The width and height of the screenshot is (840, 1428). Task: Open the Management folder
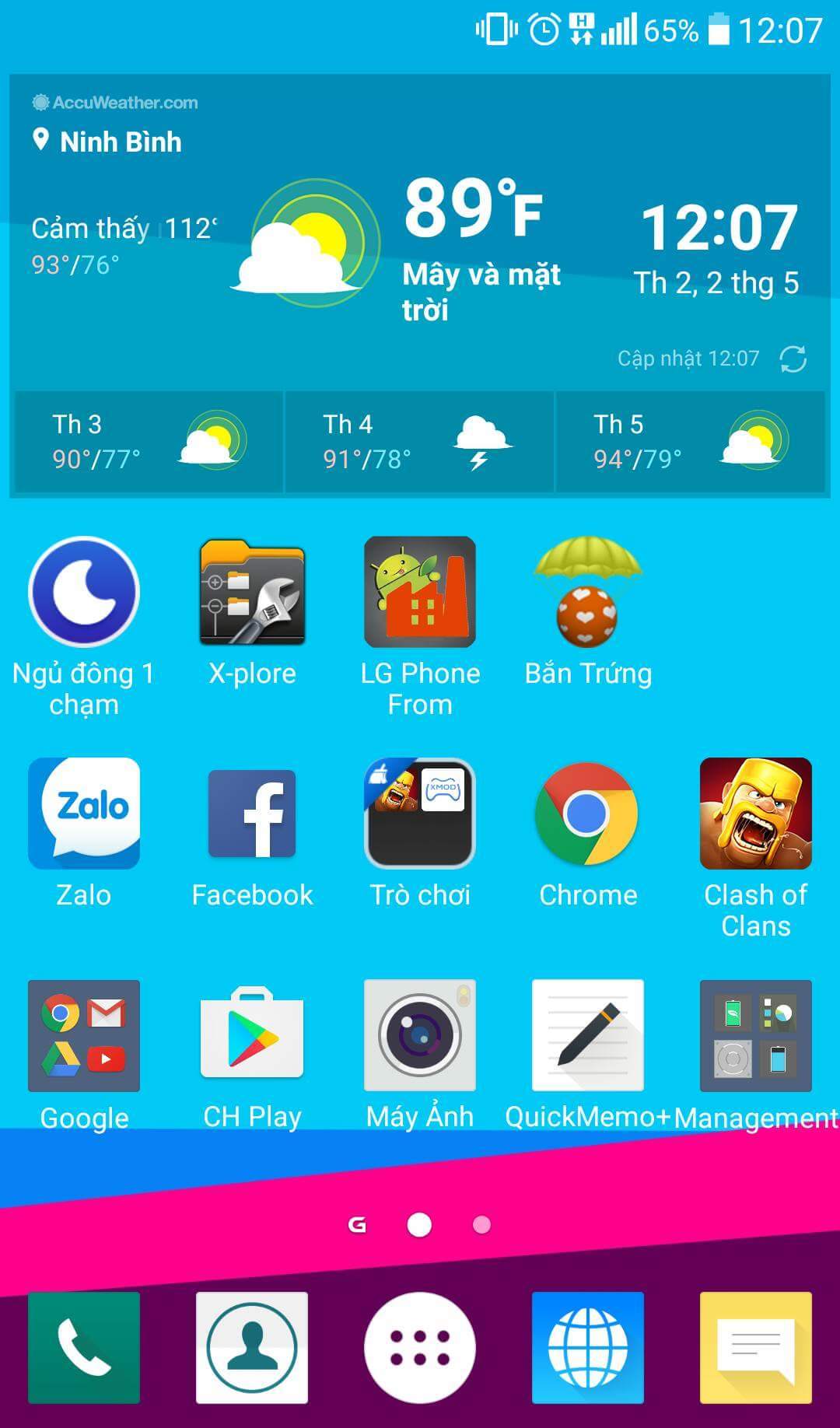[x=756, y=1036]
